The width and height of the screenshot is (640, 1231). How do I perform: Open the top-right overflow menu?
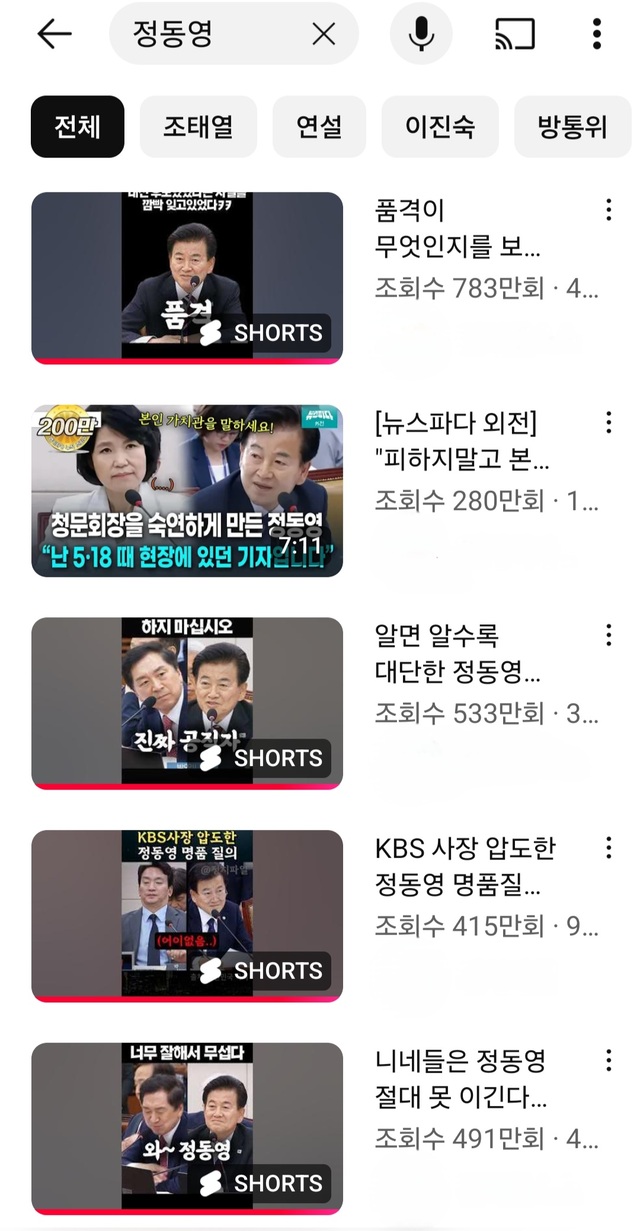(597, 34)
